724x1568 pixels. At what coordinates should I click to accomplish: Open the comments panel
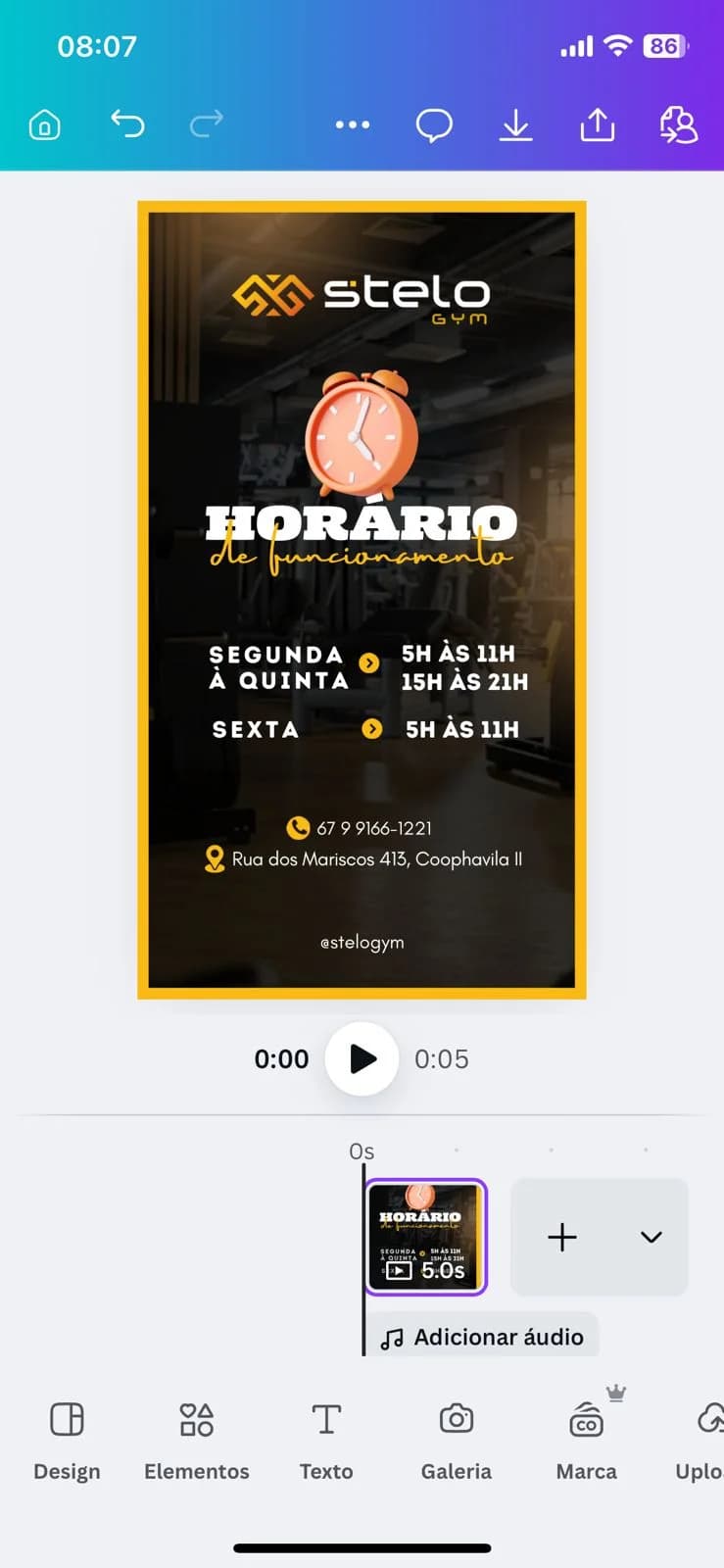(435, 124)
